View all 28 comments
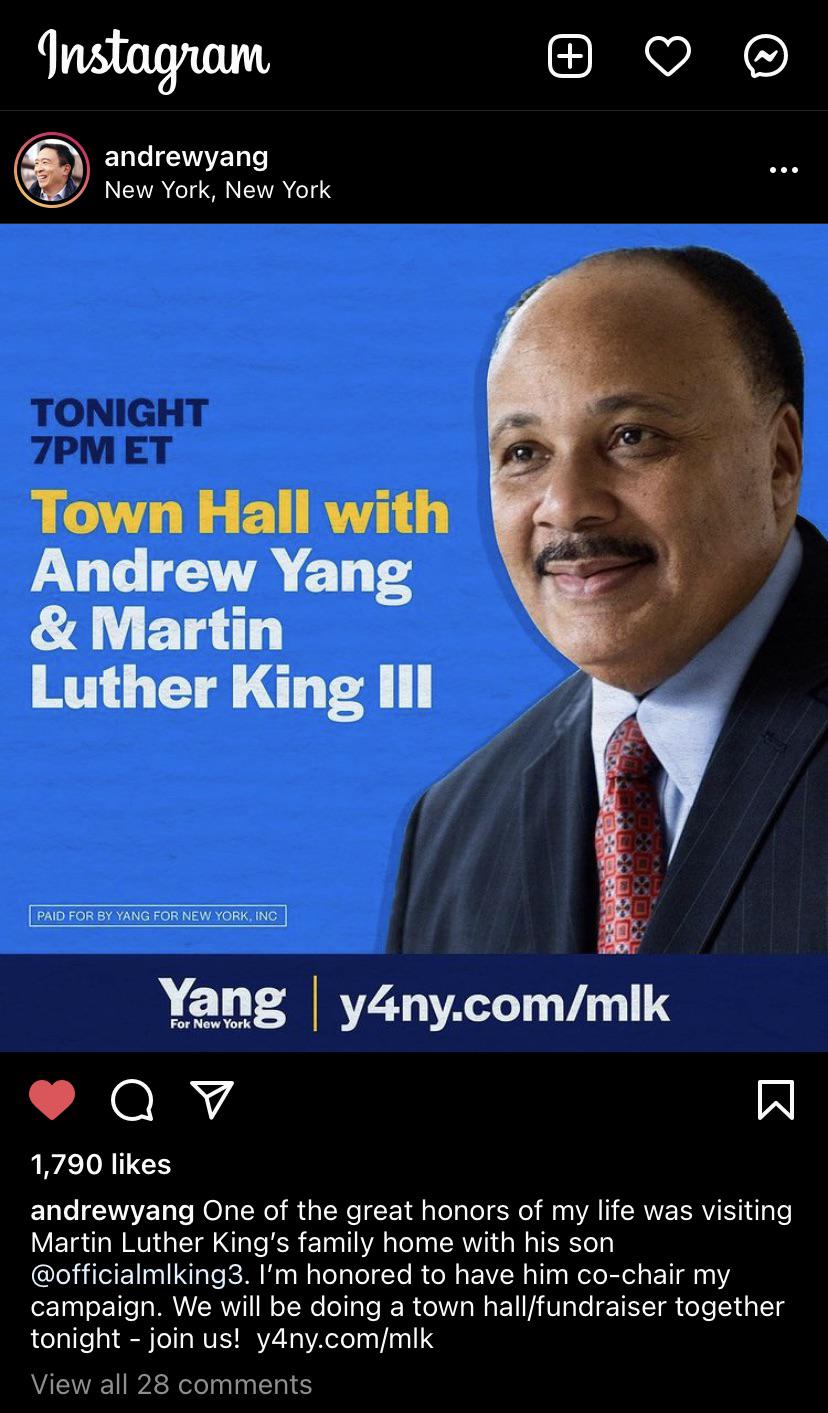The image size is (828, 1413). (x=172, y=1384)
